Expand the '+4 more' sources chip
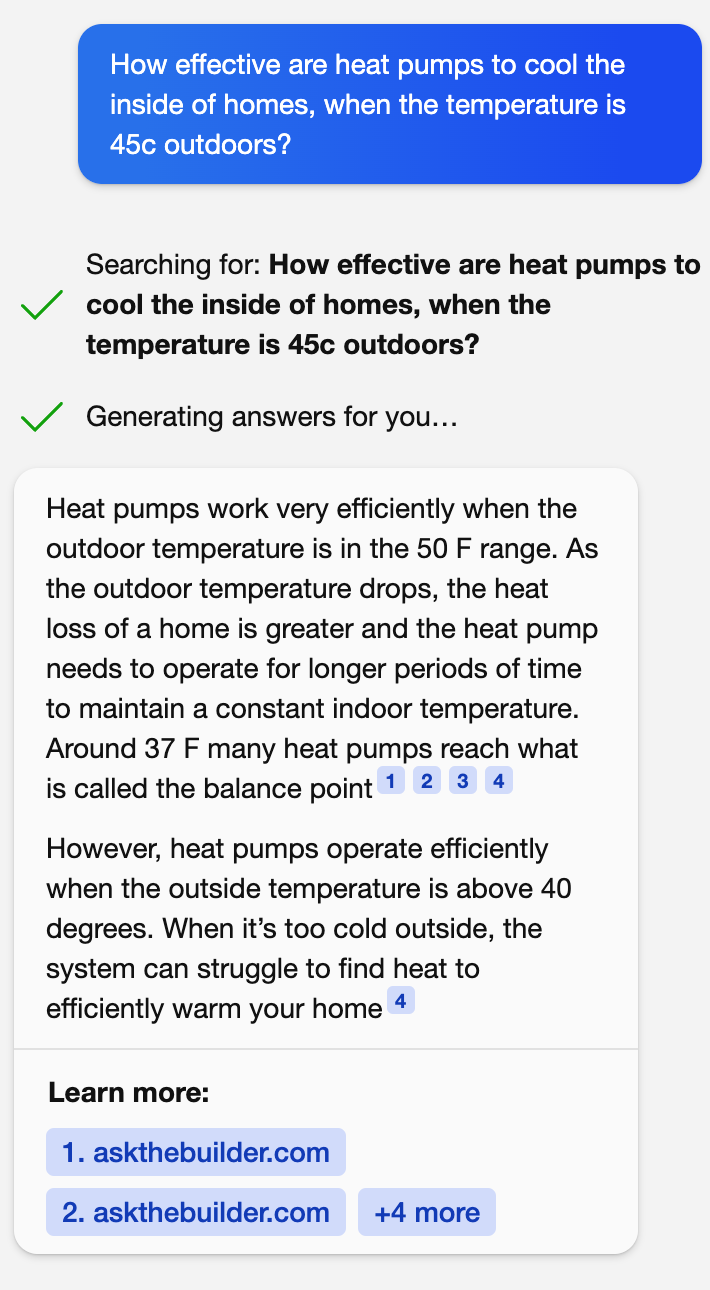710x1290 pixels. tap(426, 1212)
